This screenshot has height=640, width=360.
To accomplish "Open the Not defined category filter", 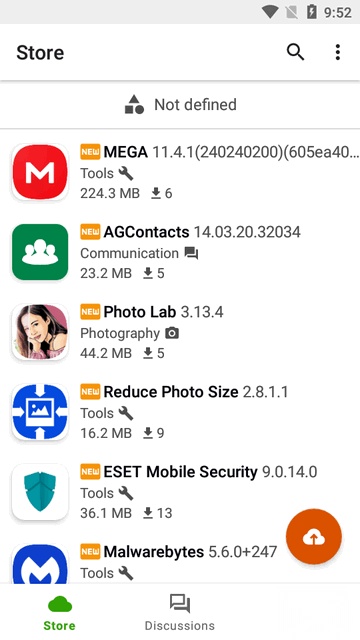I will point(180,105).
